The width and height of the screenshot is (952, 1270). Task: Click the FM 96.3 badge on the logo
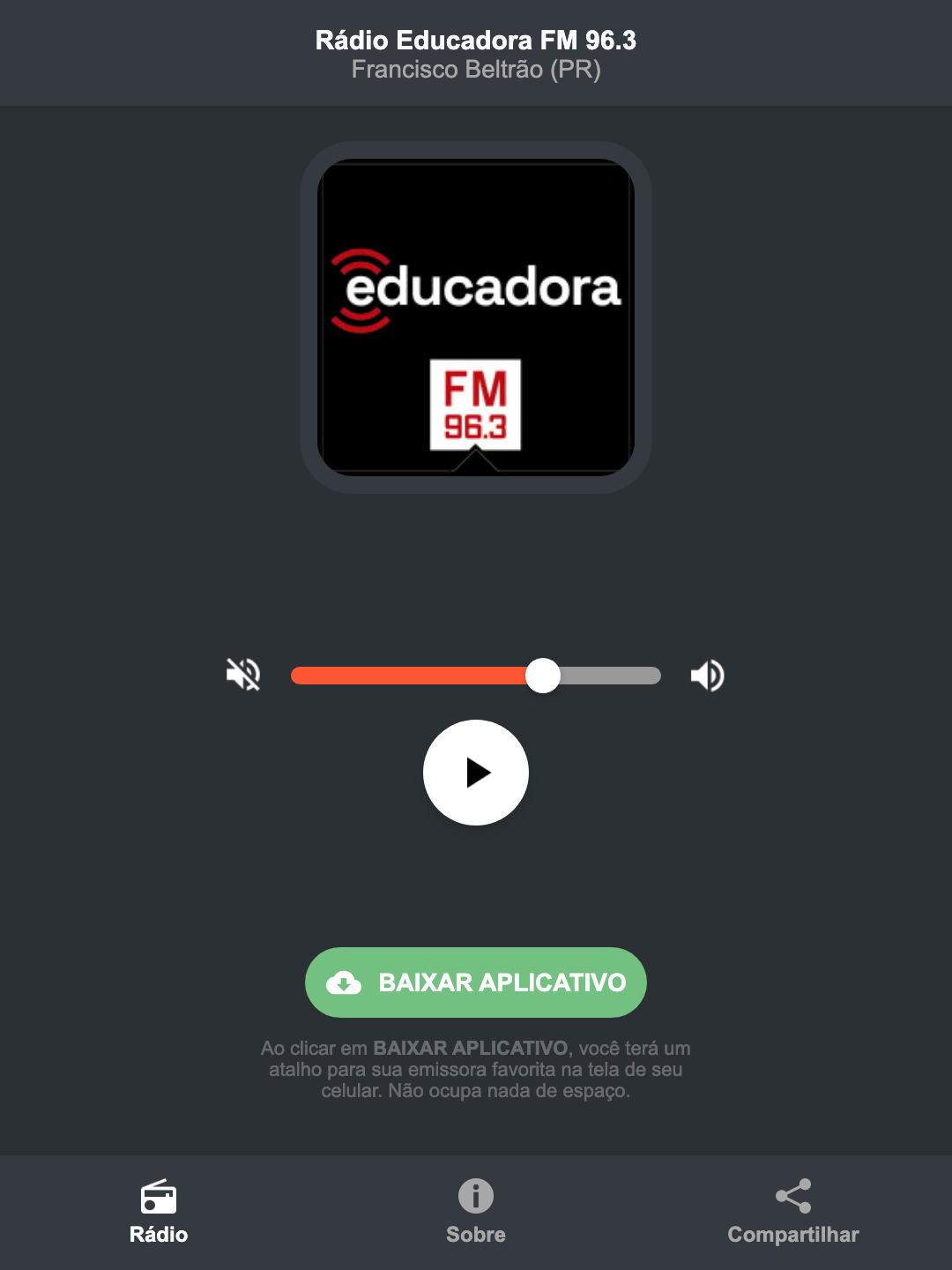475,405
